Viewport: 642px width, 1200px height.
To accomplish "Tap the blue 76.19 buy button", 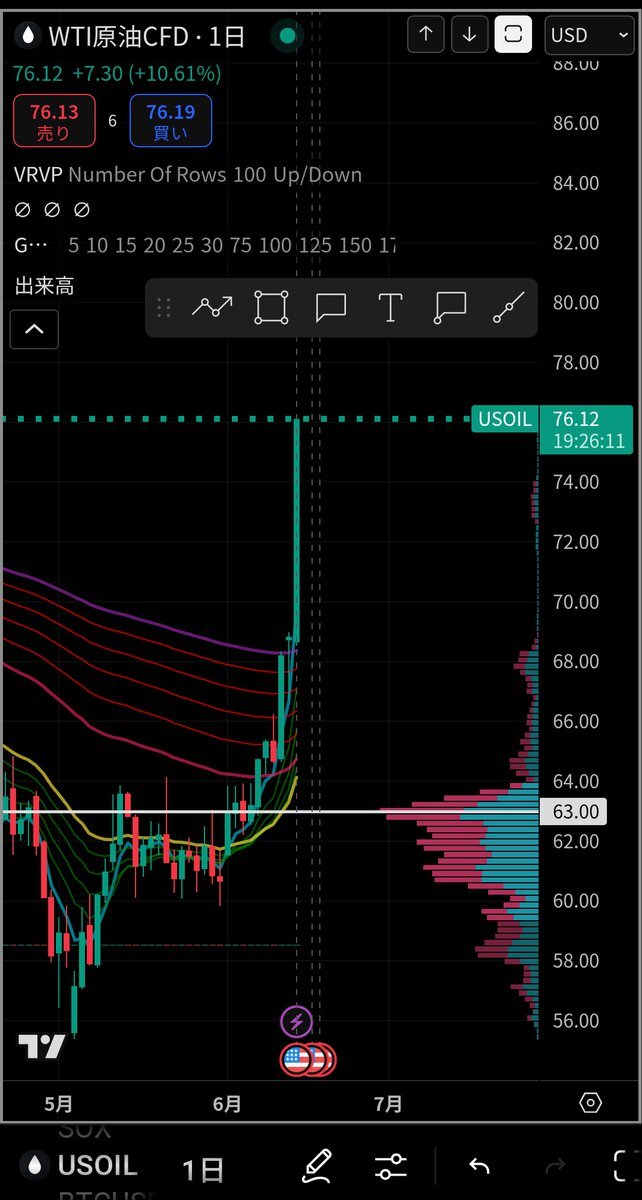I will 170,121.
